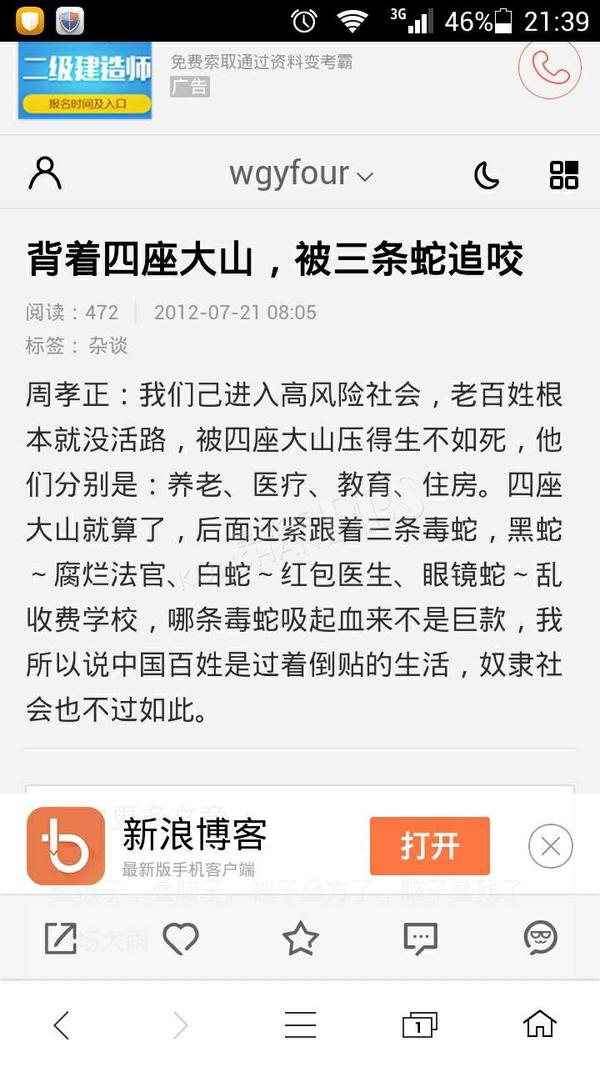Go back to the previous page
600x1067 pixels.
tap(62, 1024)
